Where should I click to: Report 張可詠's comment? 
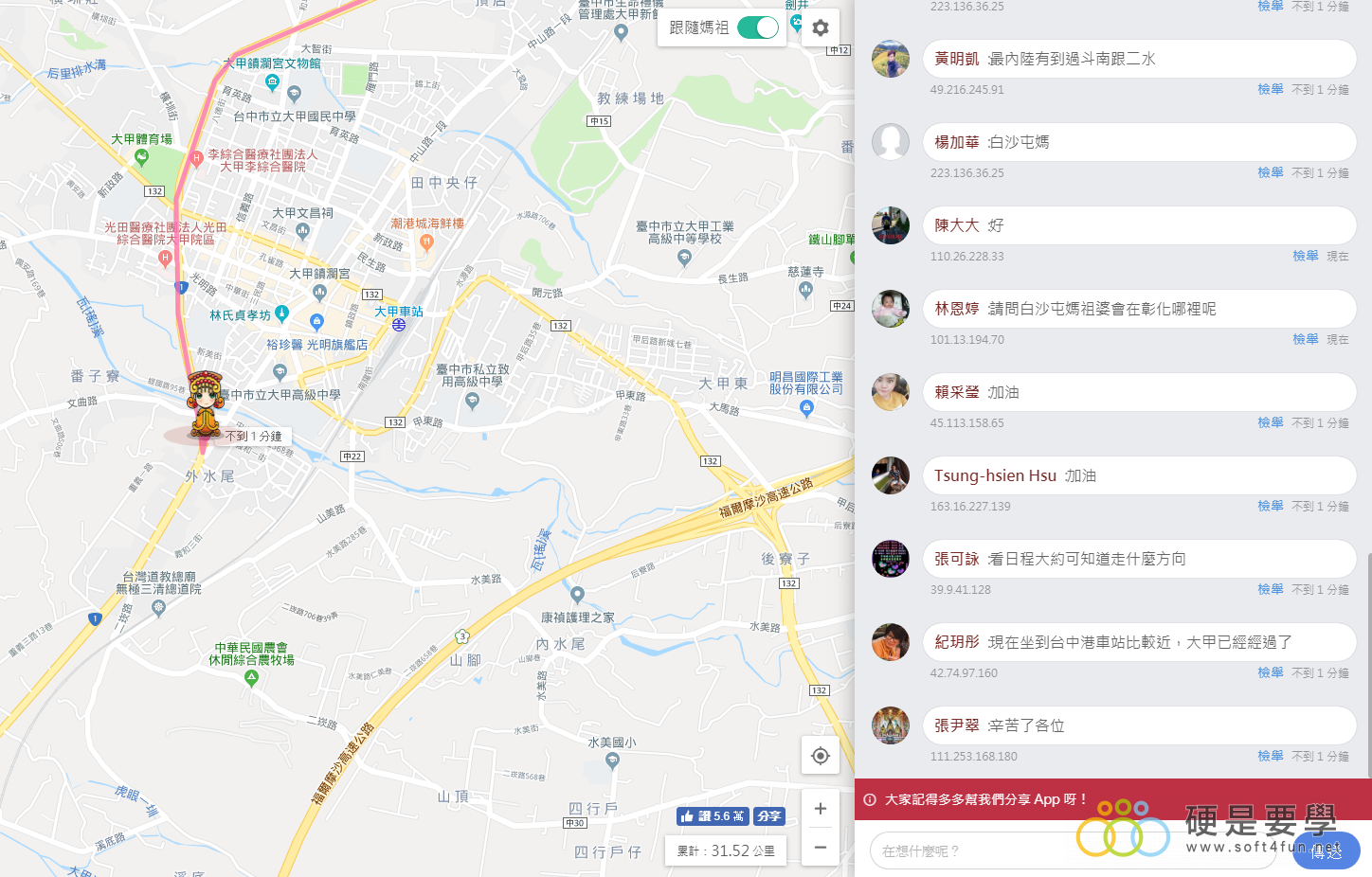[x=1270, y=589]
